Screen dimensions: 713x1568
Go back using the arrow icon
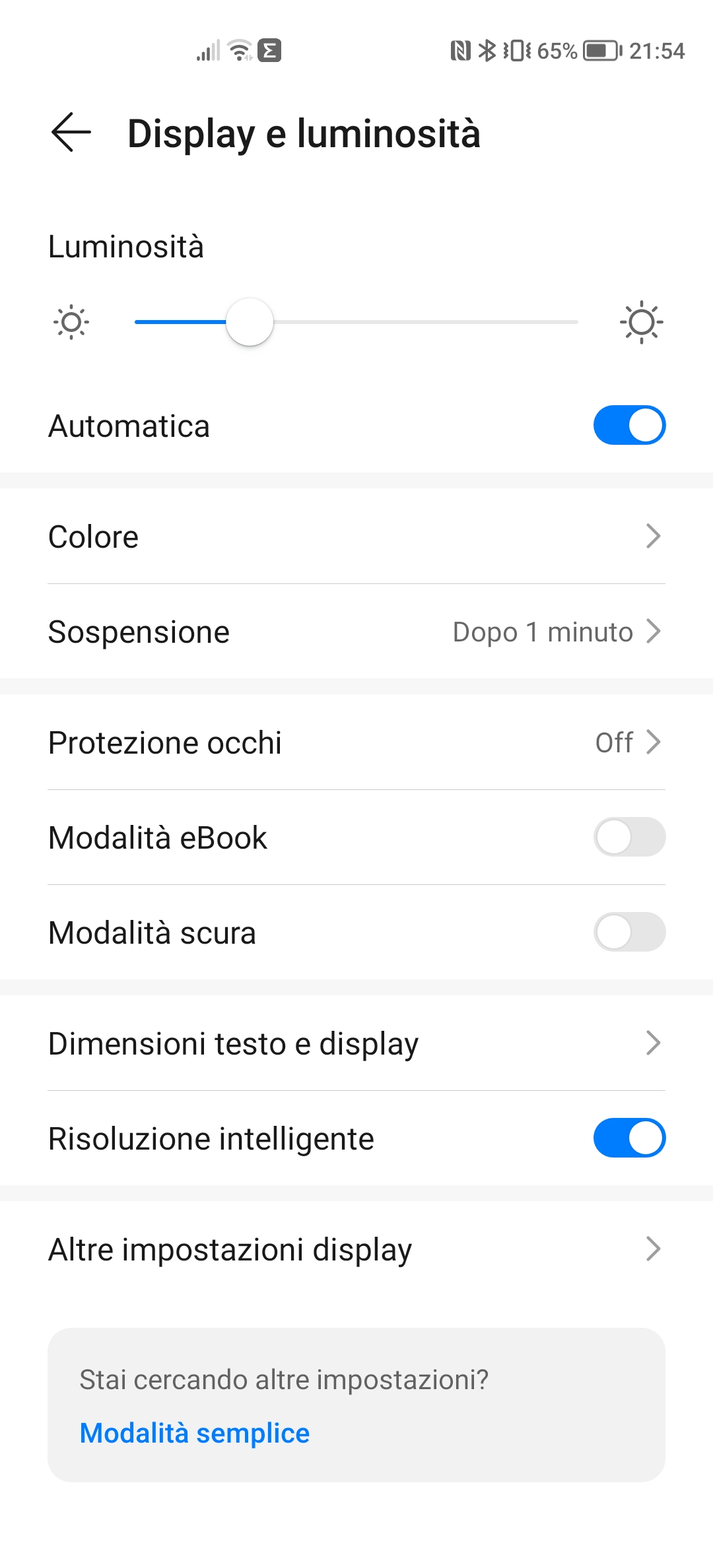tap(71, 132)
